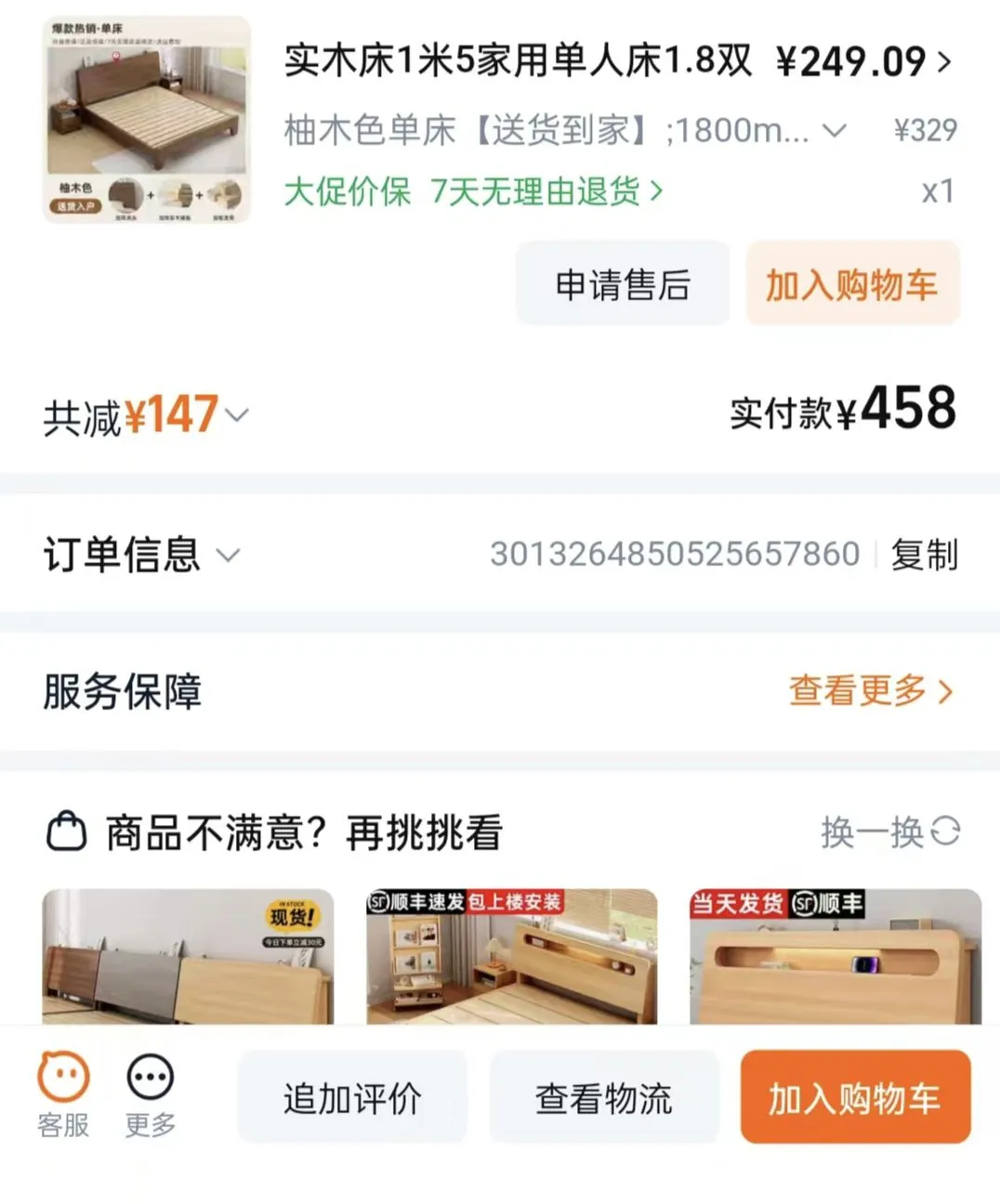This screenshot has height=1204, width=1000.
Task: Open the recommended bed with 包上楼安装
Action: [511, 957]
